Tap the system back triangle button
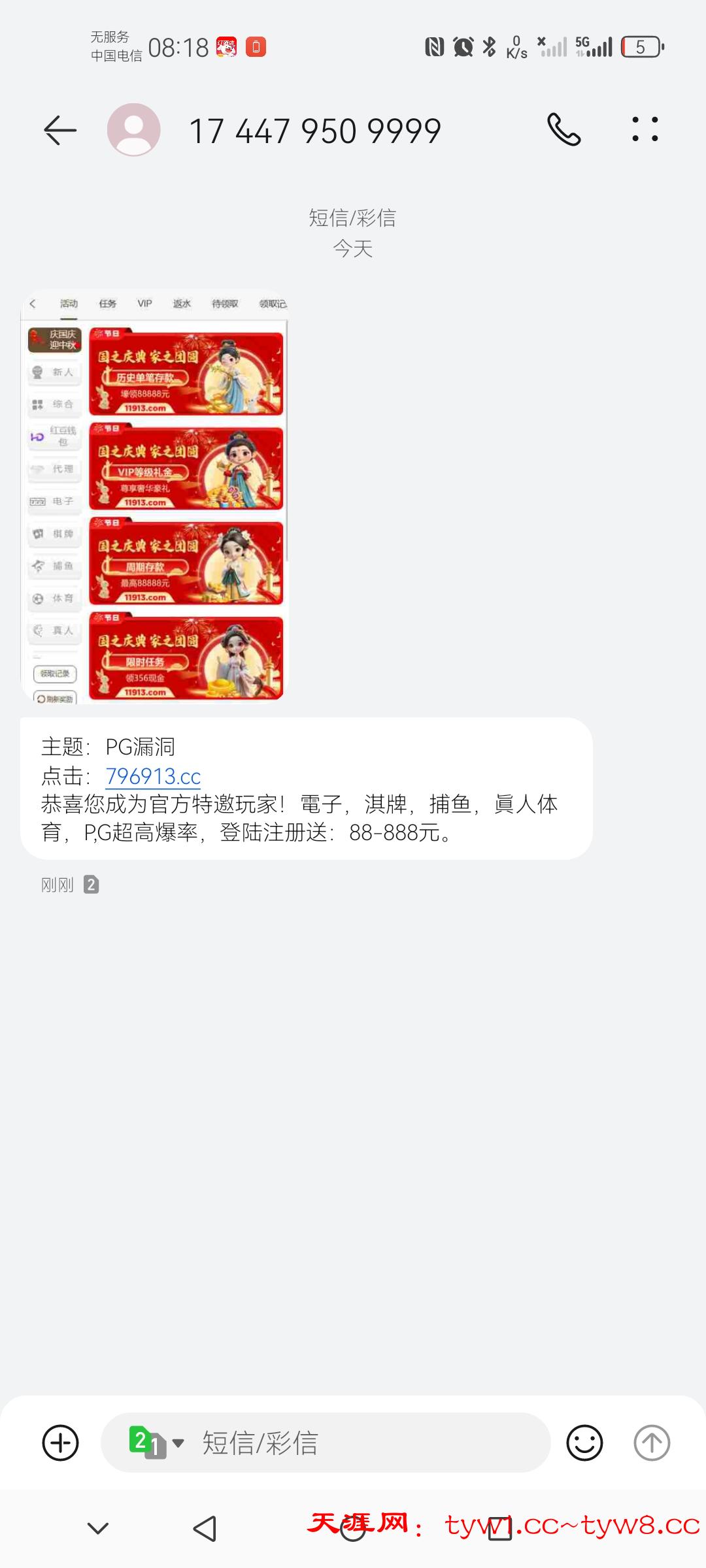Viewport: 706px width, 1568px height. coord(205,1529)
